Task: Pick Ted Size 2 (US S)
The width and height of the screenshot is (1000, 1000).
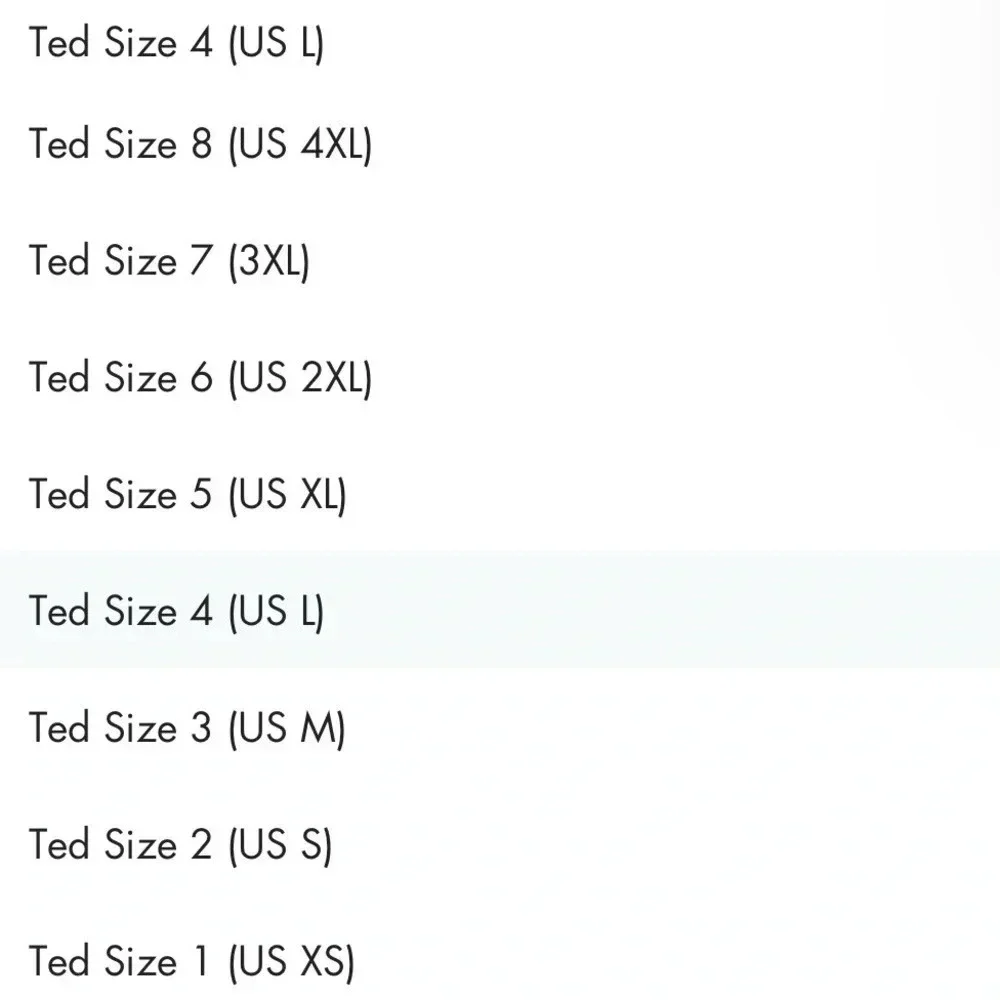Action: click(180, 845)
